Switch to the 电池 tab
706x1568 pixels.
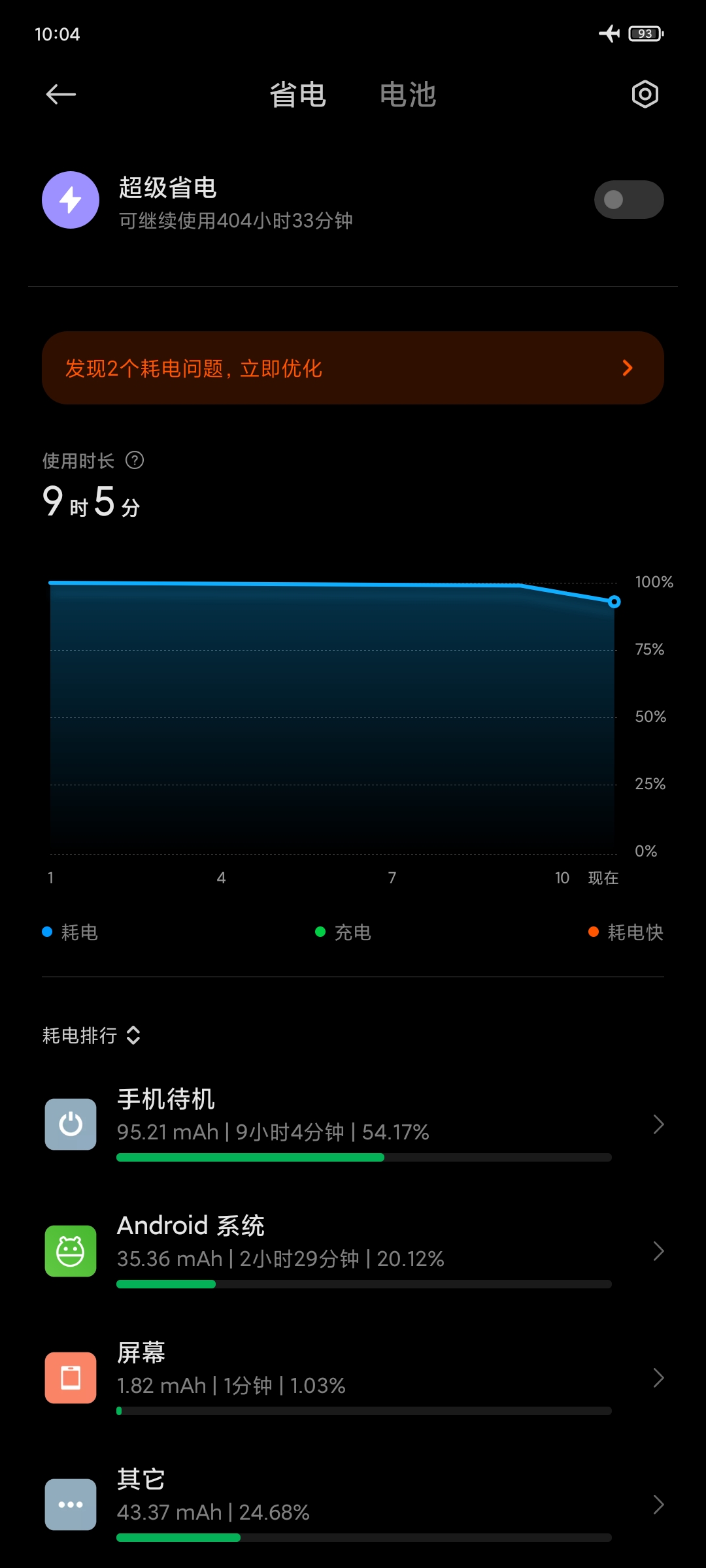[408, 95]
